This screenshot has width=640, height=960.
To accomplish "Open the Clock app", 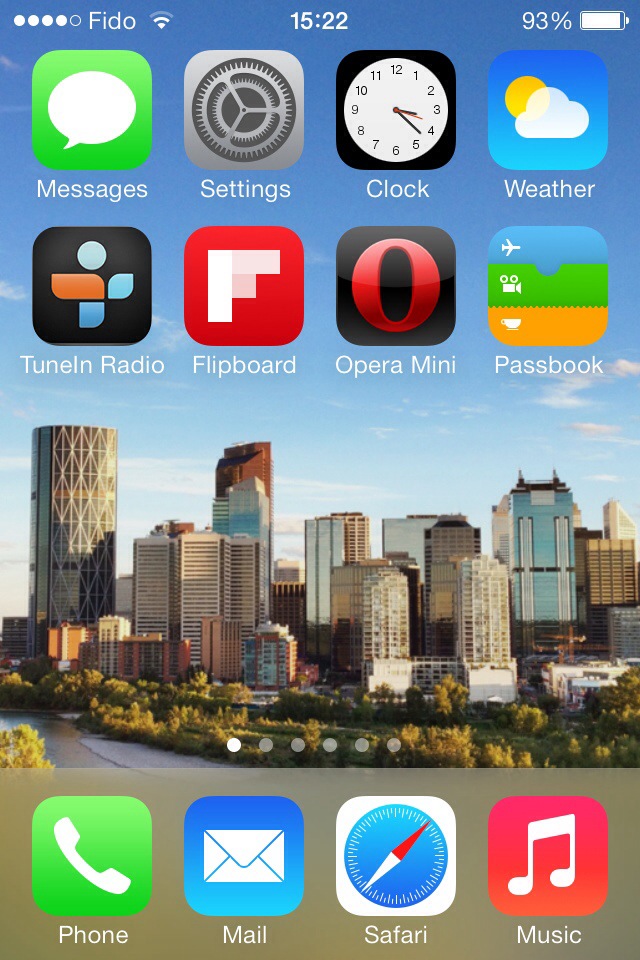I will [396, 110].
